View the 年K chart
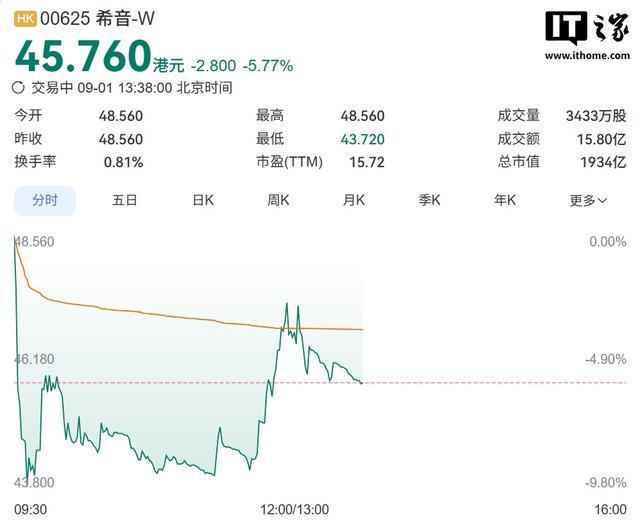Screen dimensions: 640x525 coord(504,201)
